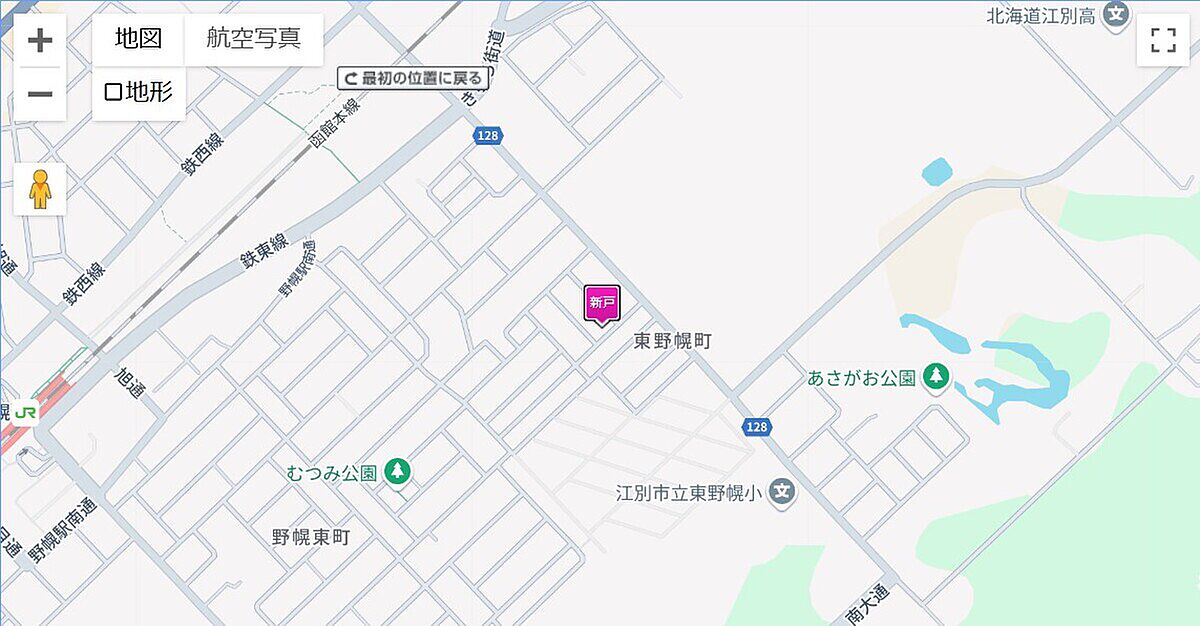The width and height of the screenshot is (1200, 626).
Task: Switch to 航空写真 aerial view
Action: point(253,39)
